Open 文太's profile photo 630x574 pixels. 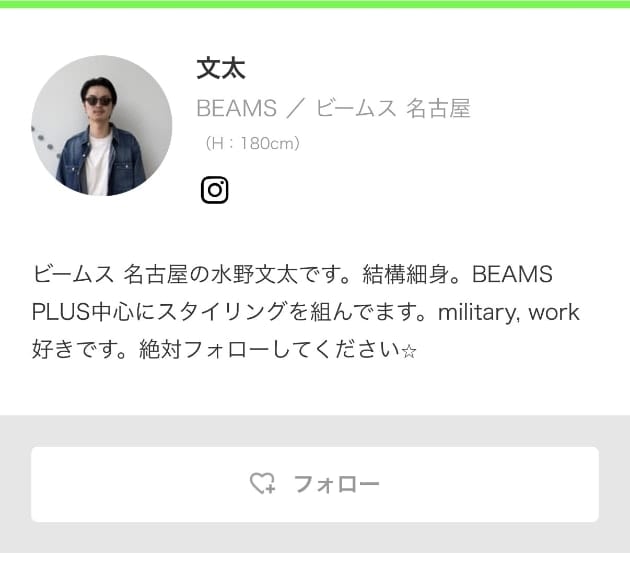(101, 126)
